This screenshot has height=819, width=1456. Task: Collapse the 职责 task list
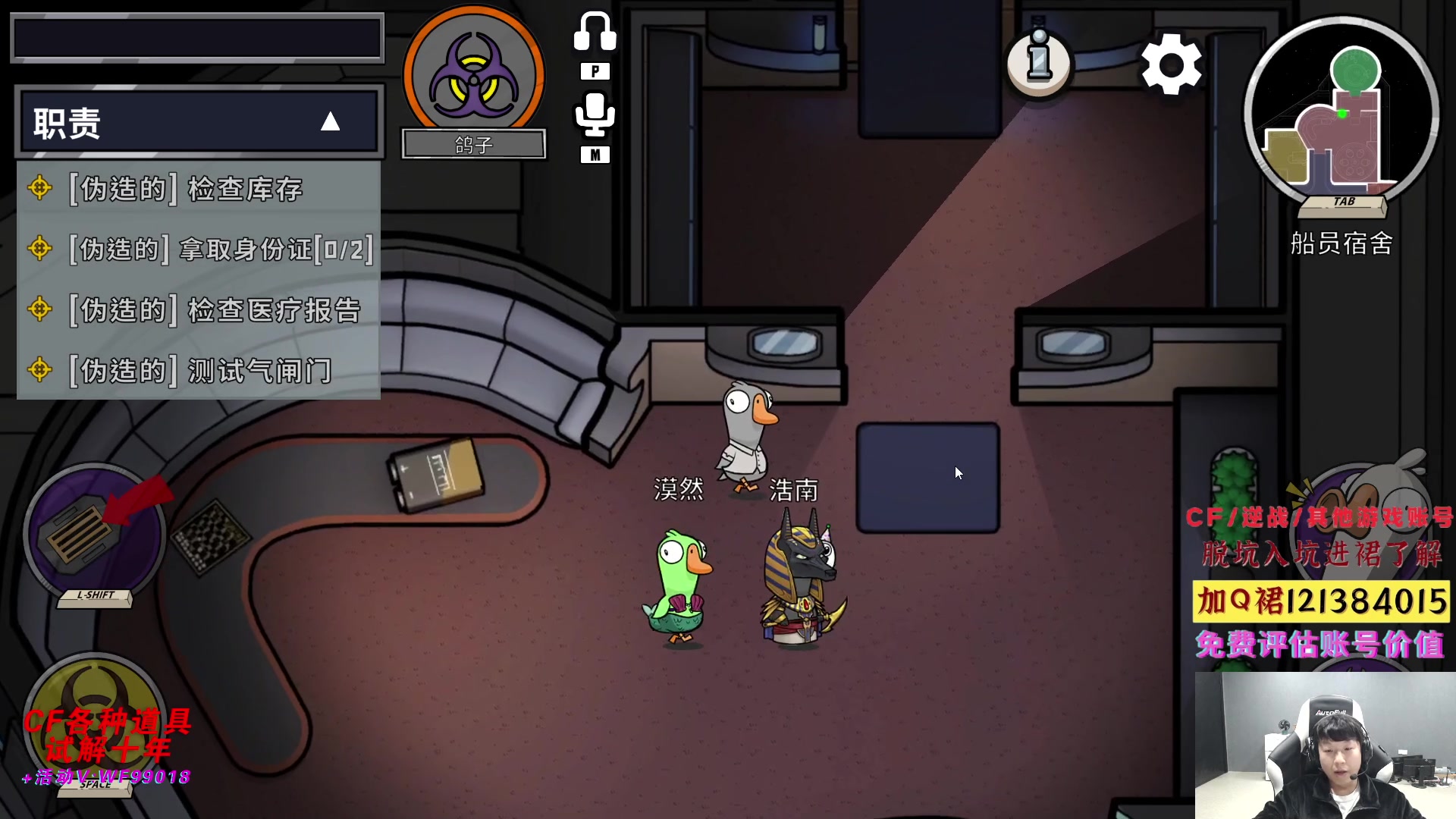tap(330, 121)
